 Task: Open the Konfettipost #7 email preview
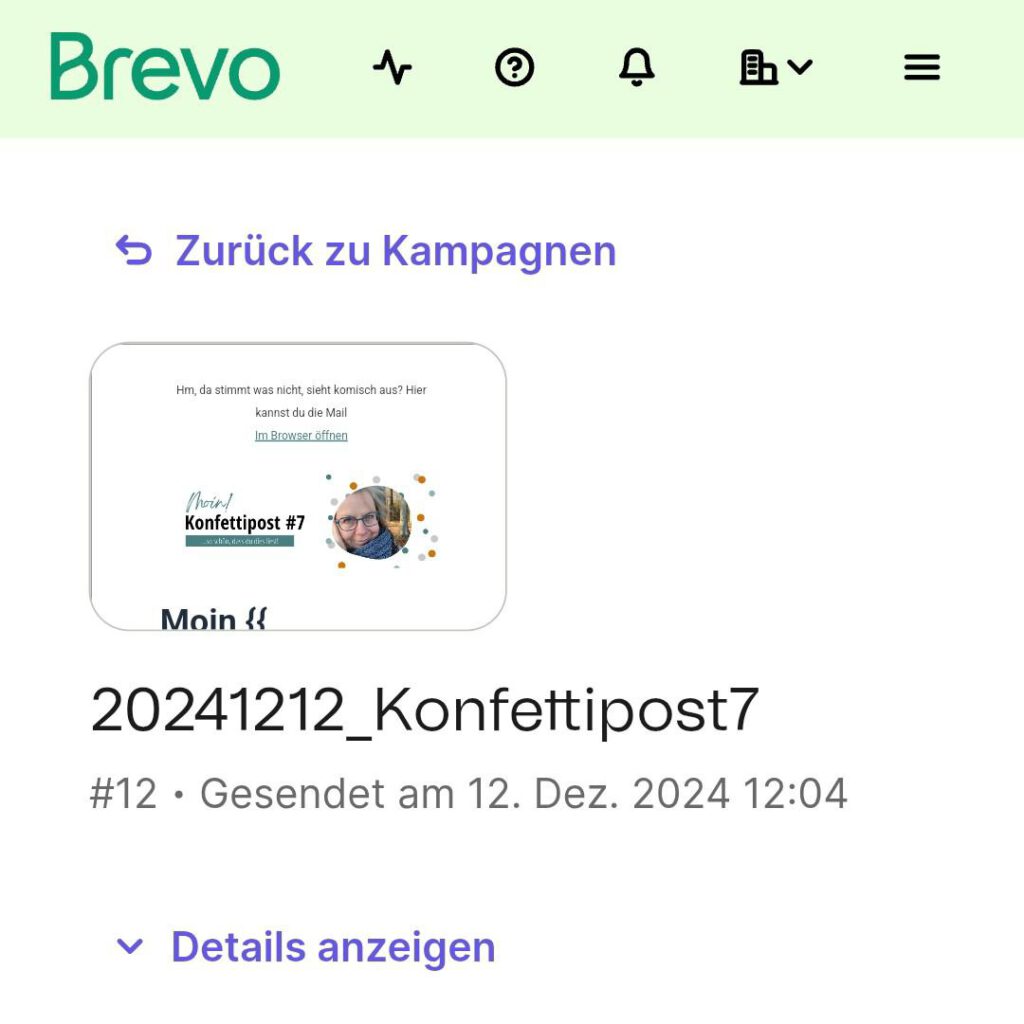[298, 487]
